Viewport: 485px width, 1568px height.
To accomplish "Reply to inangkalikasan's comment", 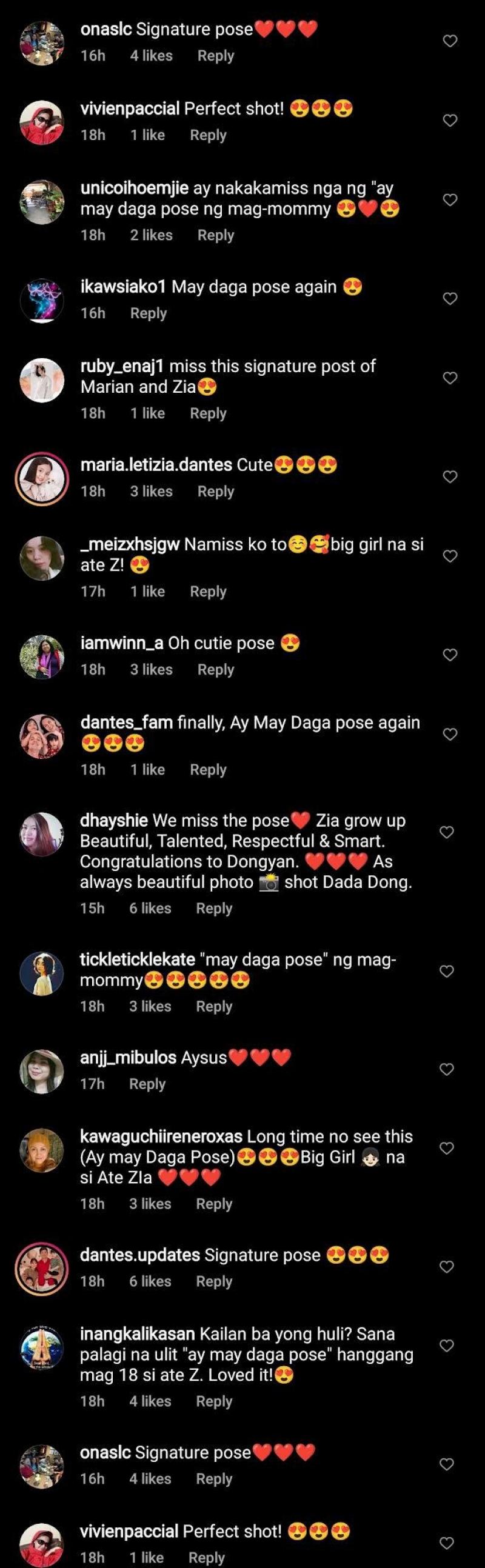I will [213, 1401].
